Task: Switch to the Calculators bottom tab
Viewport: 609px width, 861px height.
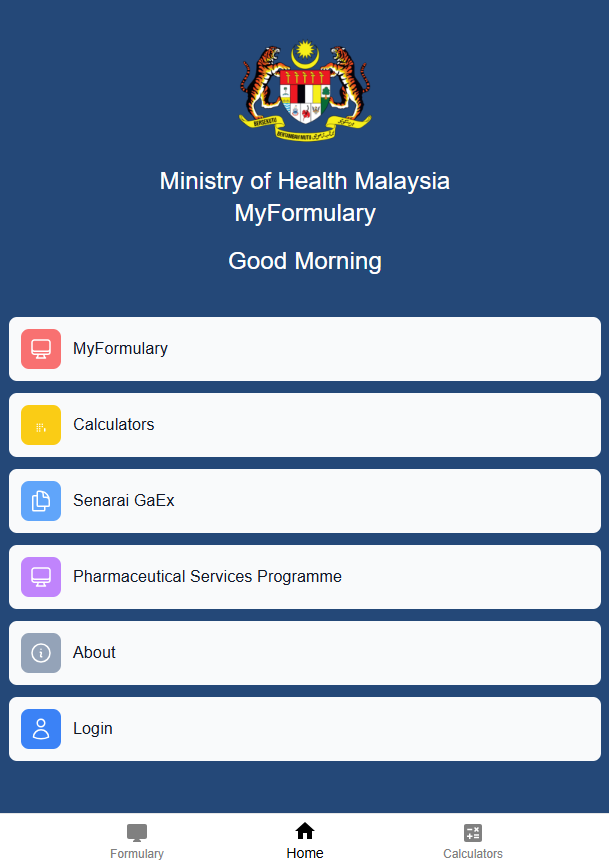Action: 473,840
